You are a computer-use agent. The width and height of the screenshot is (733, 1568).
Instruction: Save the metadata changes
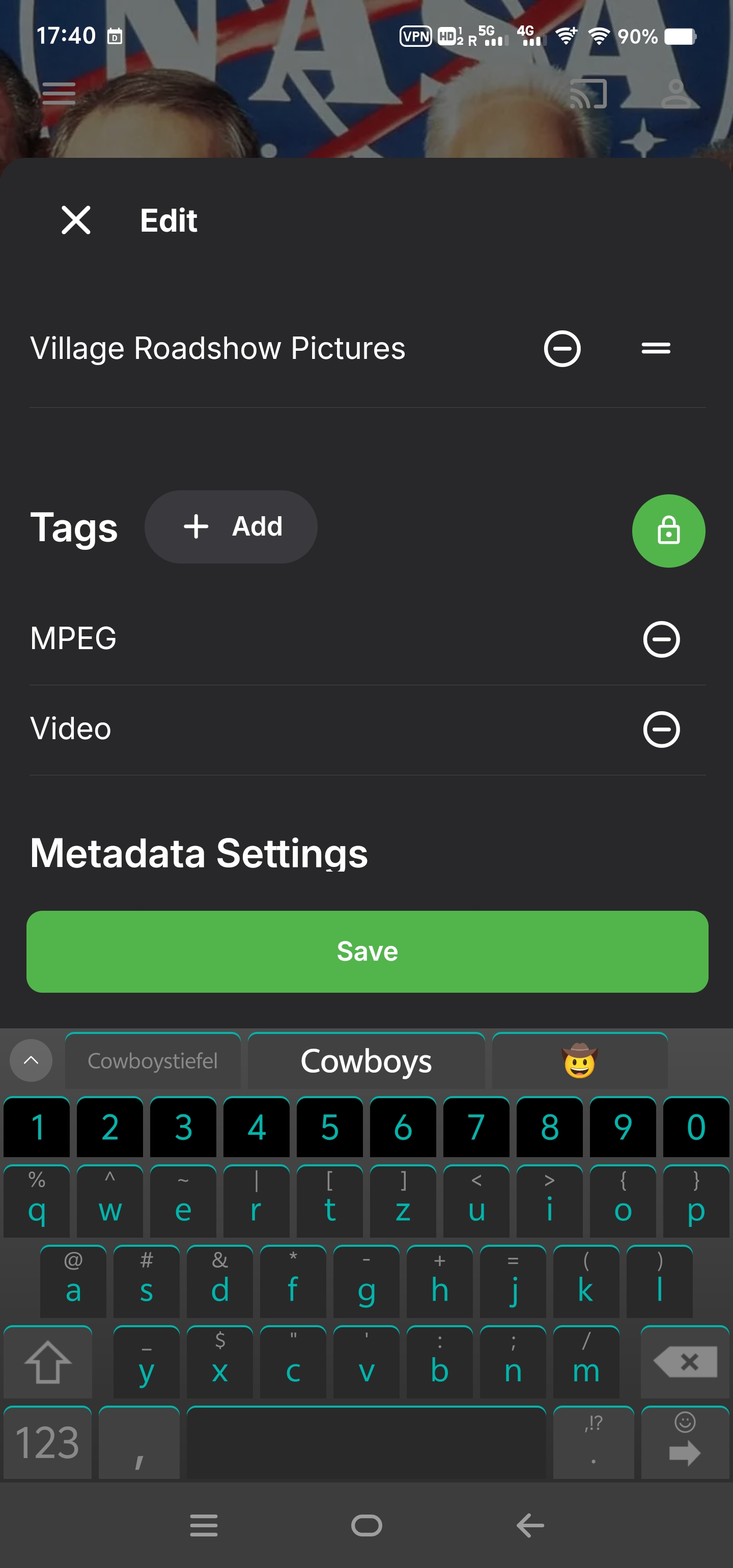366,951
